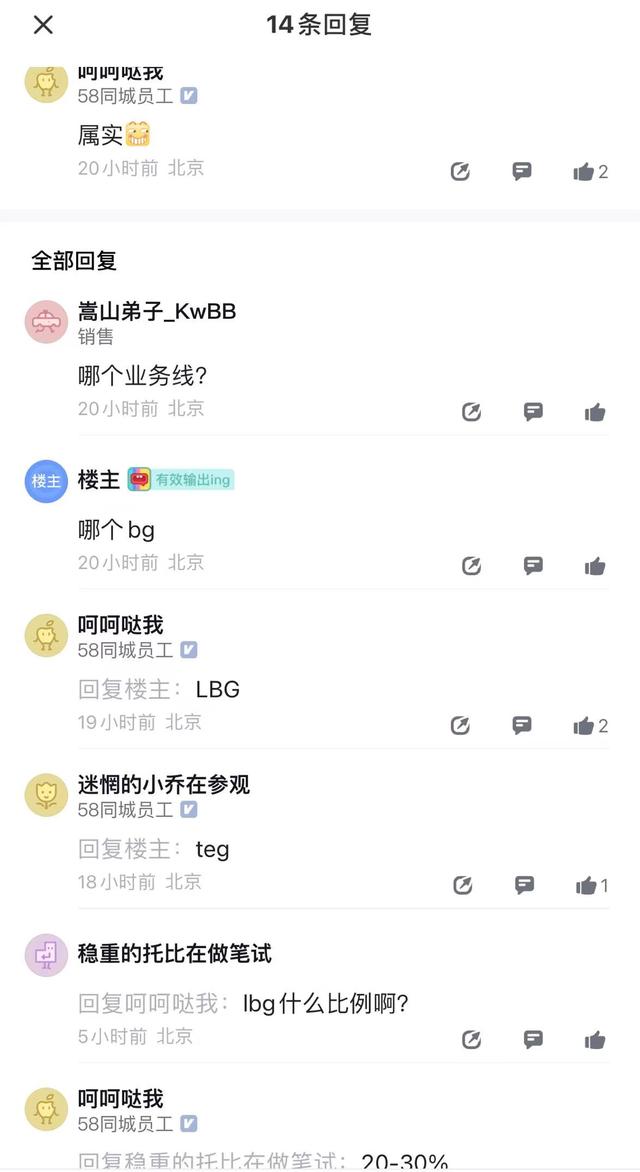This screenshot has width=640, height=1172.
Task: Open 迷惘的小乔在参观's profile avatar
Action: (45, 795)
